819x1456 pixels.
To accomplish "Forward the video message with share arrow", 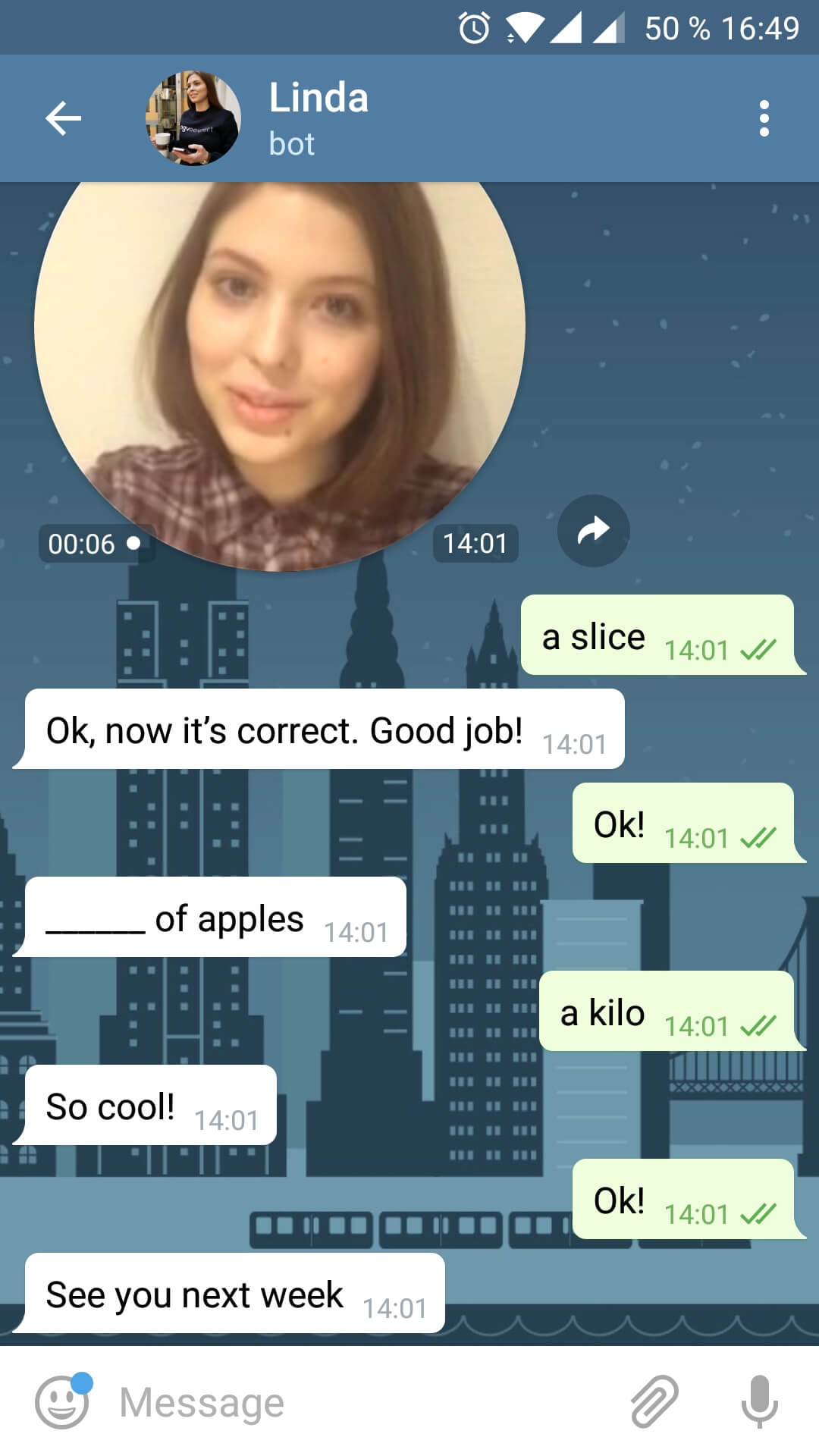I will (x=593, y=531).
